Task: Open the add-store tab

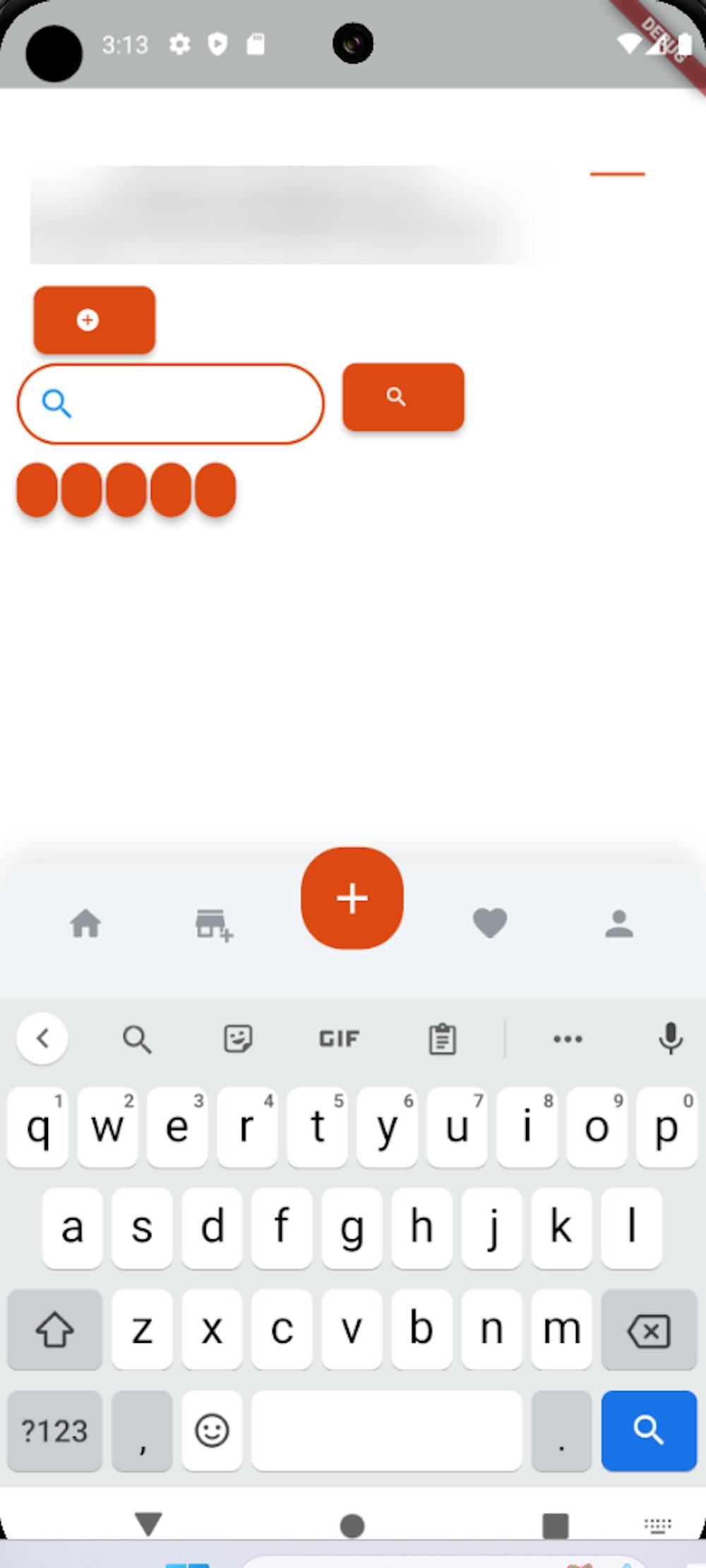Action: point(213,924)
